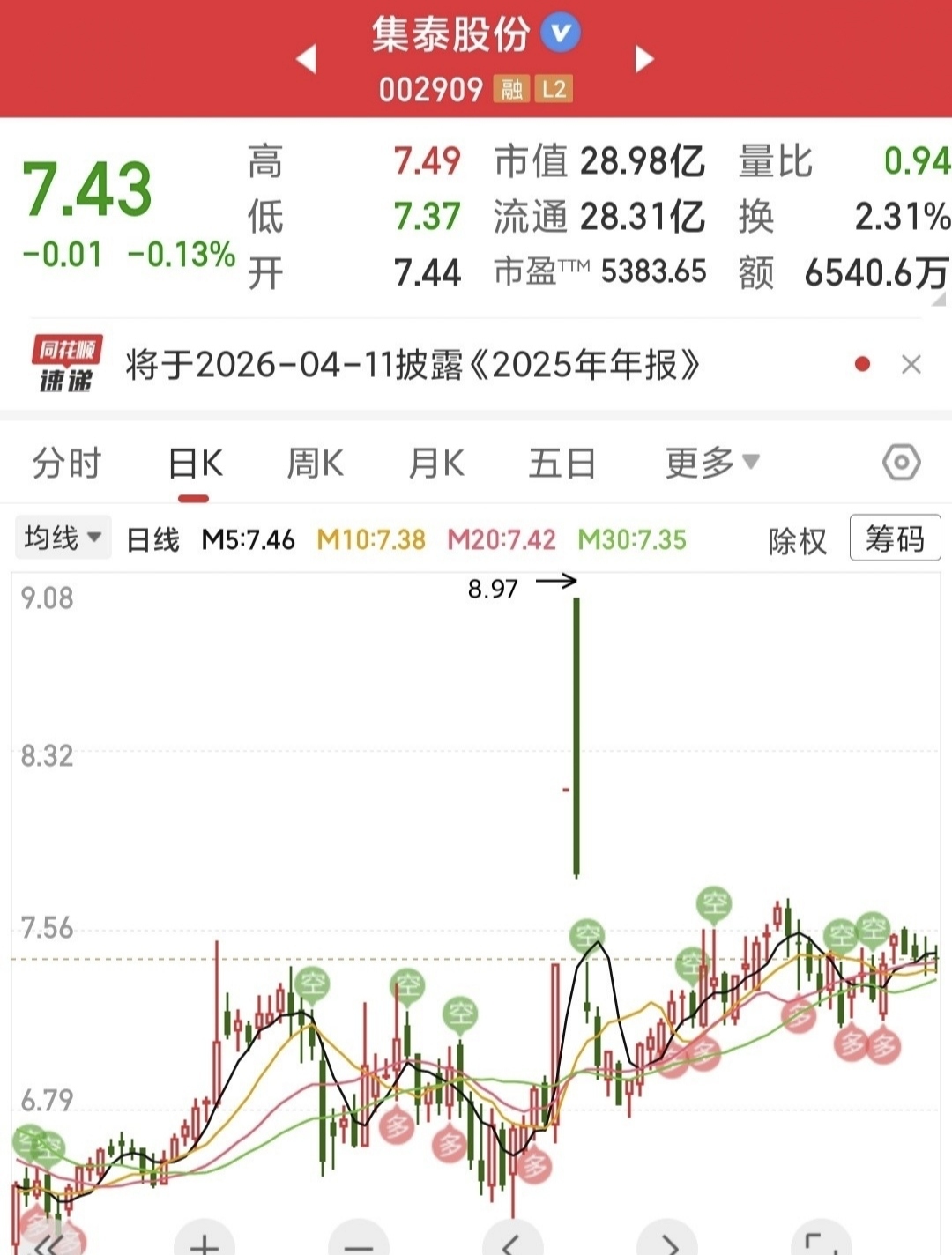Open the 2025年年报 disclosure notice
This screenshot has width=952, height=1255.
point(413,364)
